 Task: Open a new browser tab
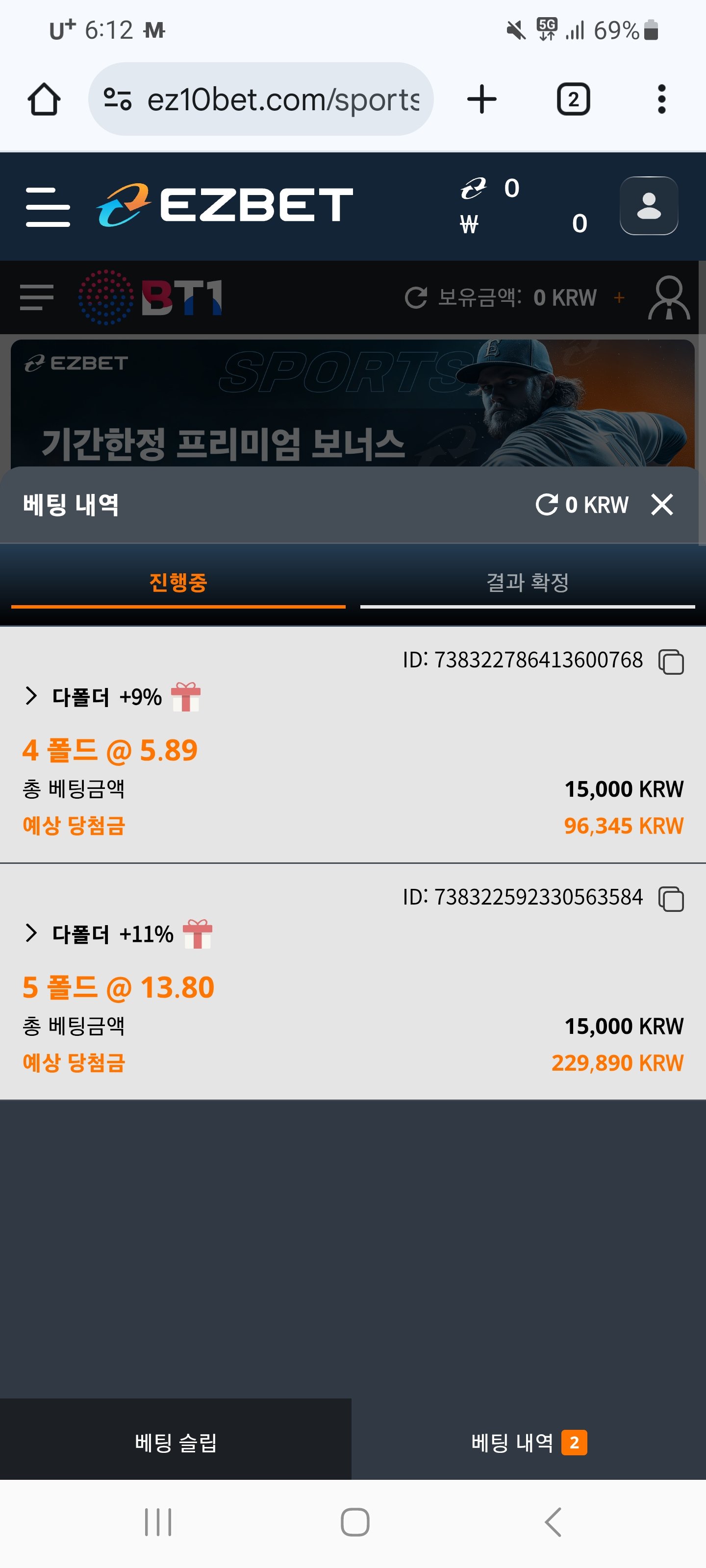pyautogui.click(x=481, y=99)
